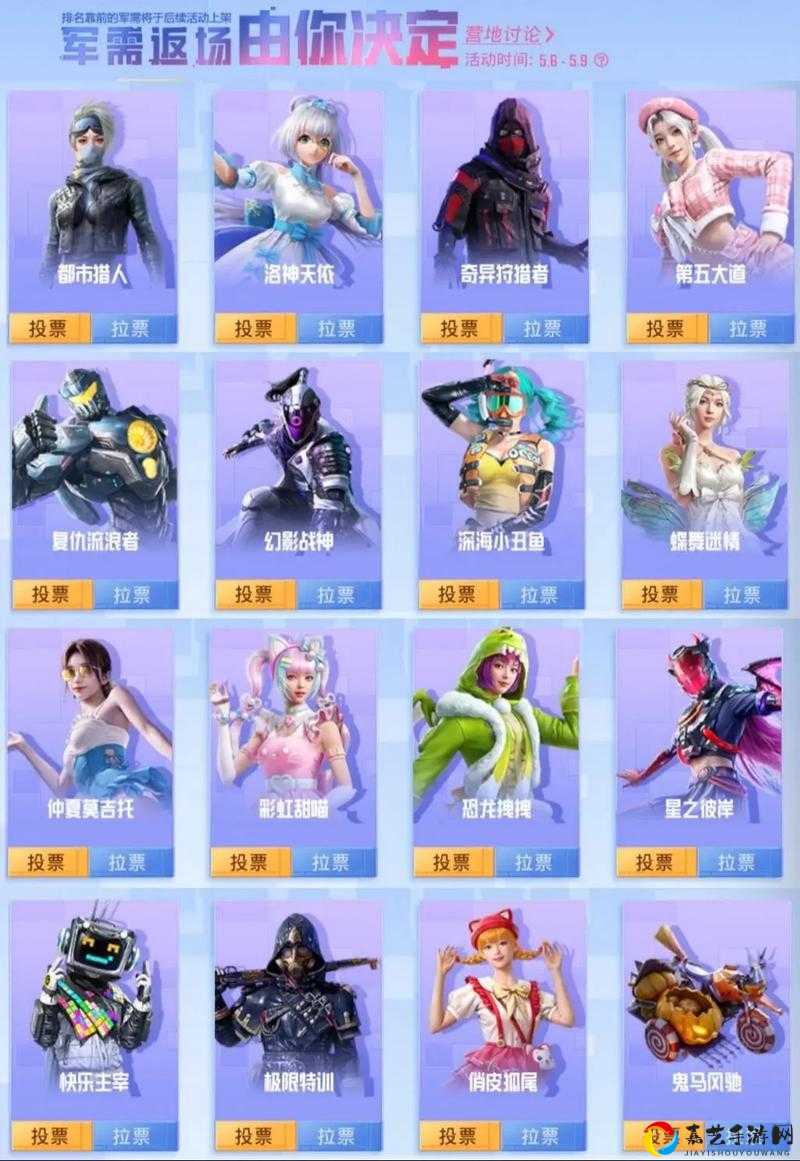Tap 拉票 under 幻影战神
Viewport: 800px width, 1161px height.
(337, 594)
